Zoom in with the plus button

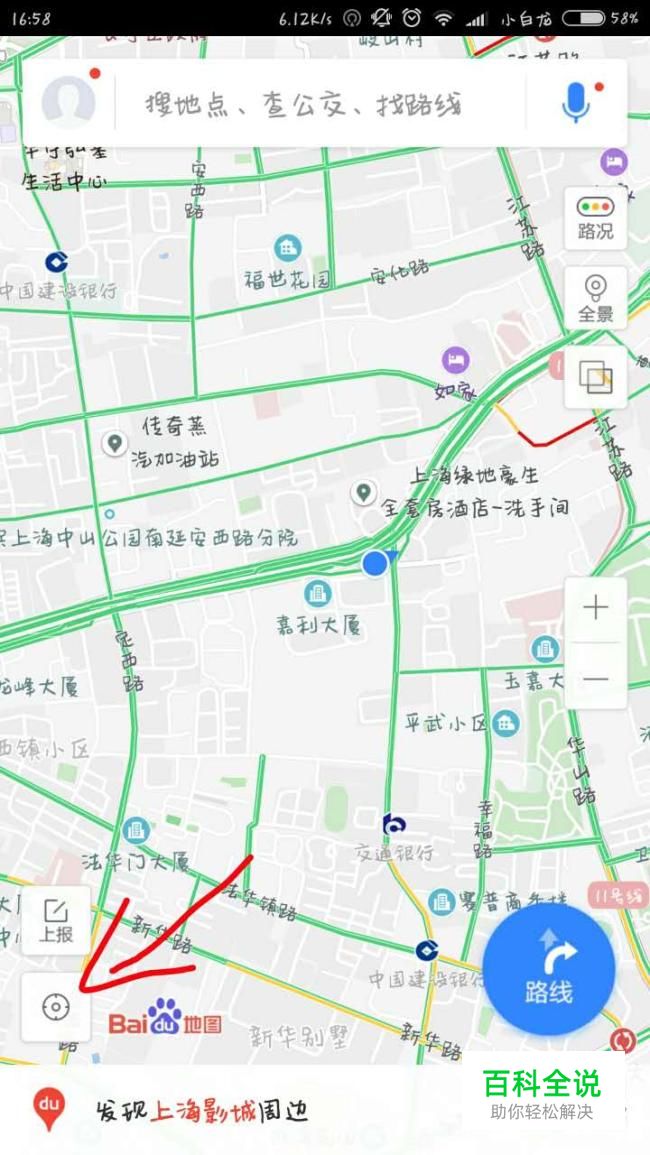click(x=596, y=608)
